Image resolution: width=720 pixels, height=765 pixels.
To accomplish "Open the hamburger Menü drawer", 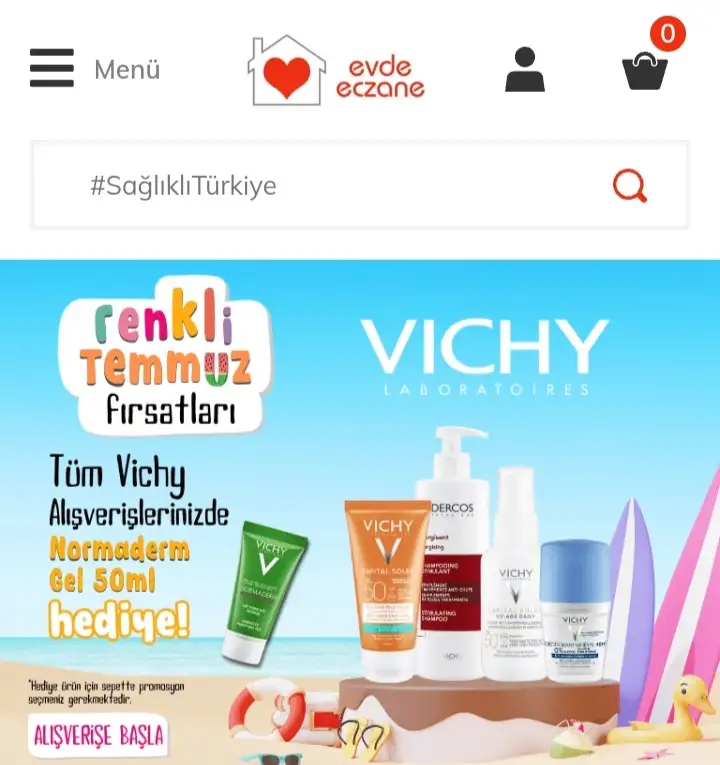I will (x=52, y=69).
